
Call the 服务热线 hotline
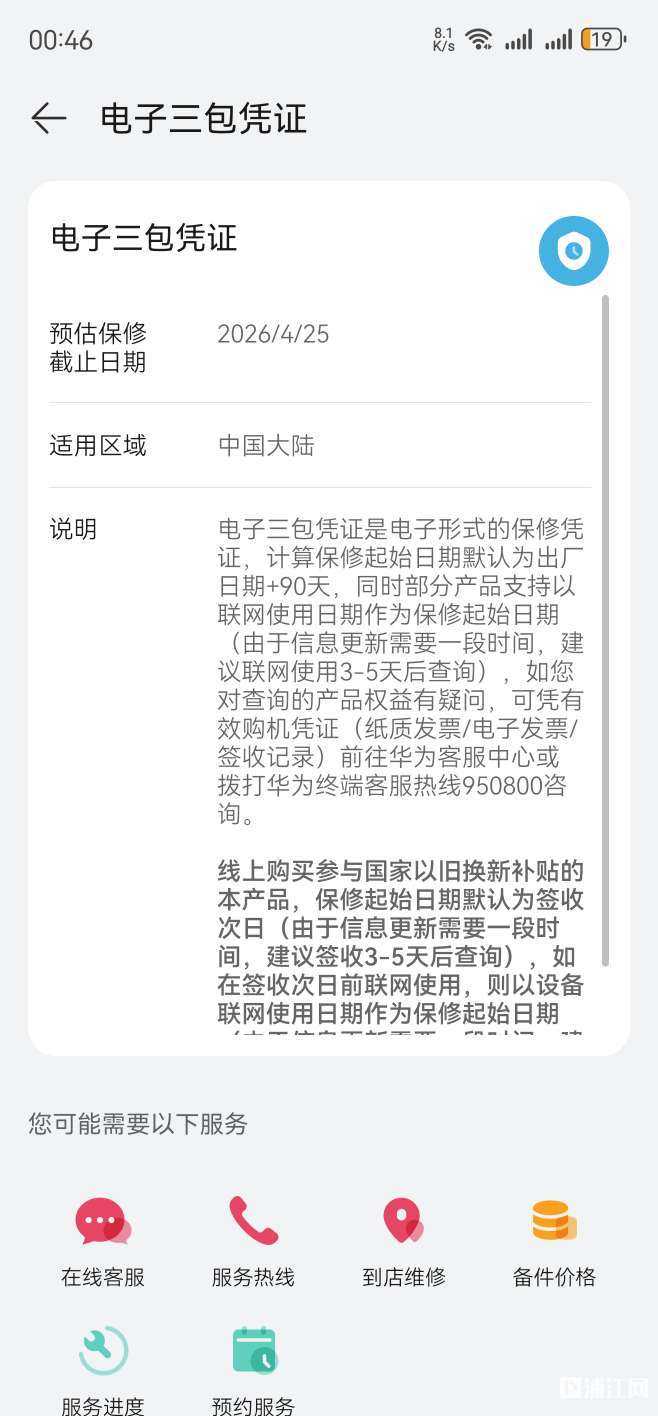(x=253, y=1240)
